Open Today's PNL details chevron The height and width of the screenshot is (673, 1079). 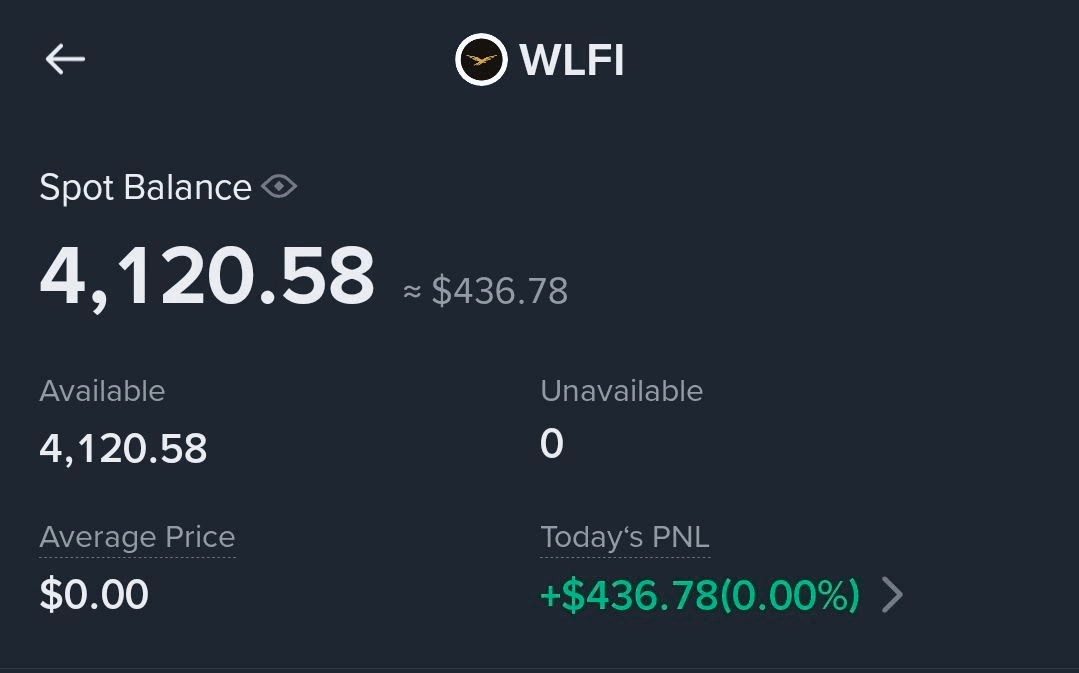click(892, 595)
